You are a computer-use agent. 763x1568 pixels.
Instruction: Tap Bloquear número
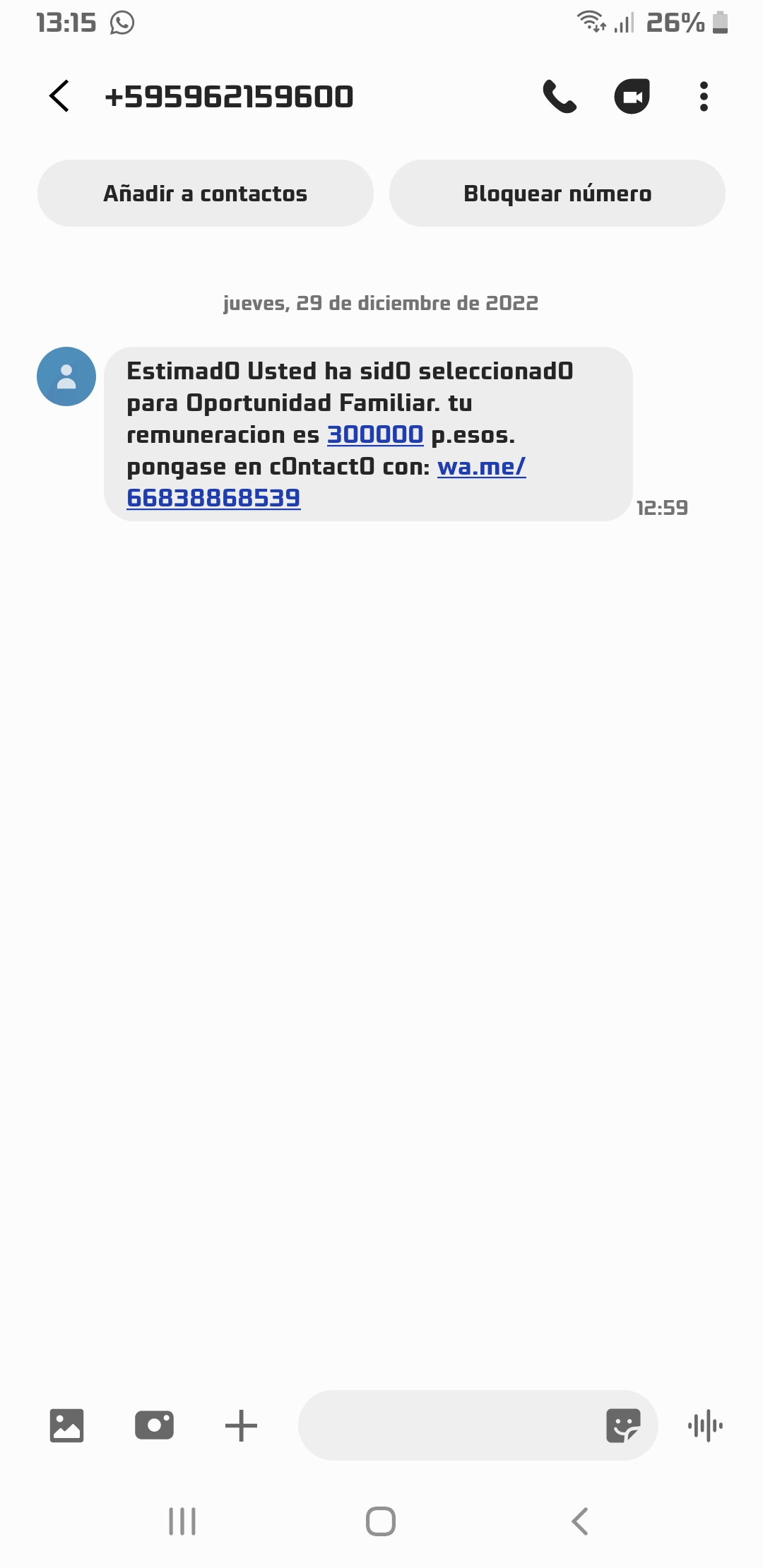tap(557, 194)
